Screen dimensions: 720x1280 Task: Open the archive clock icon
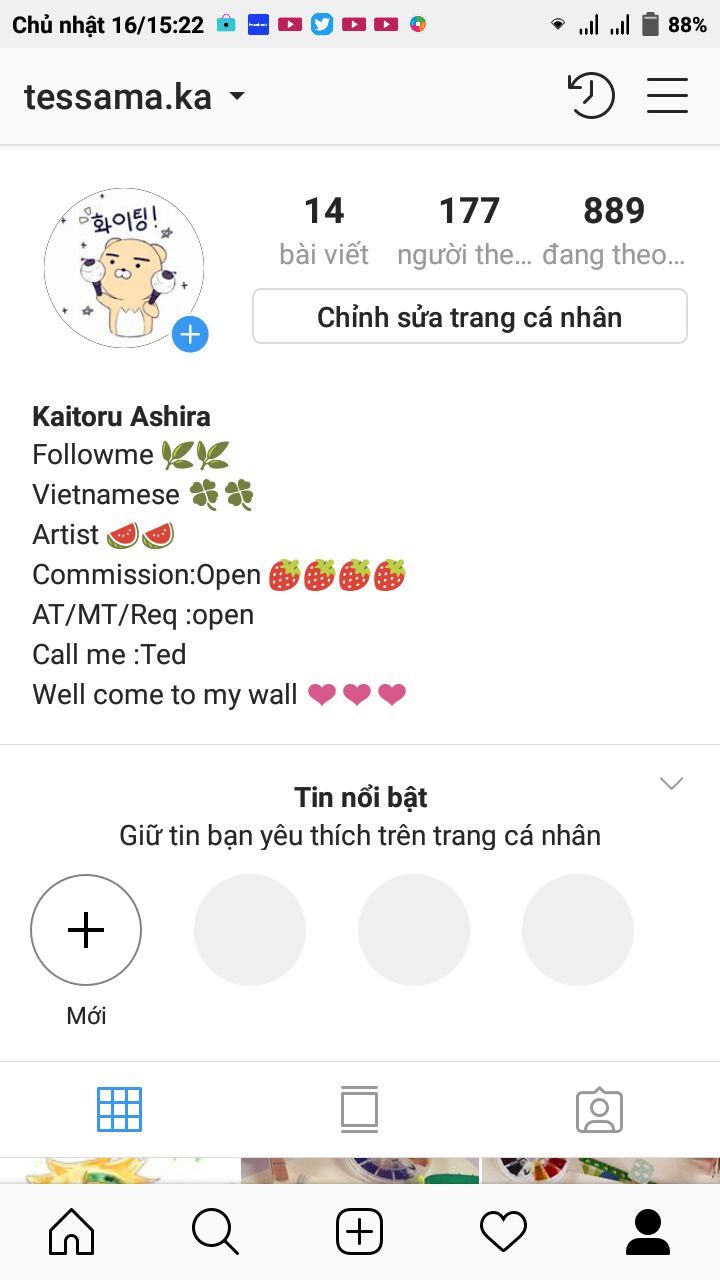pyautogui.click(x=590, y=96)
